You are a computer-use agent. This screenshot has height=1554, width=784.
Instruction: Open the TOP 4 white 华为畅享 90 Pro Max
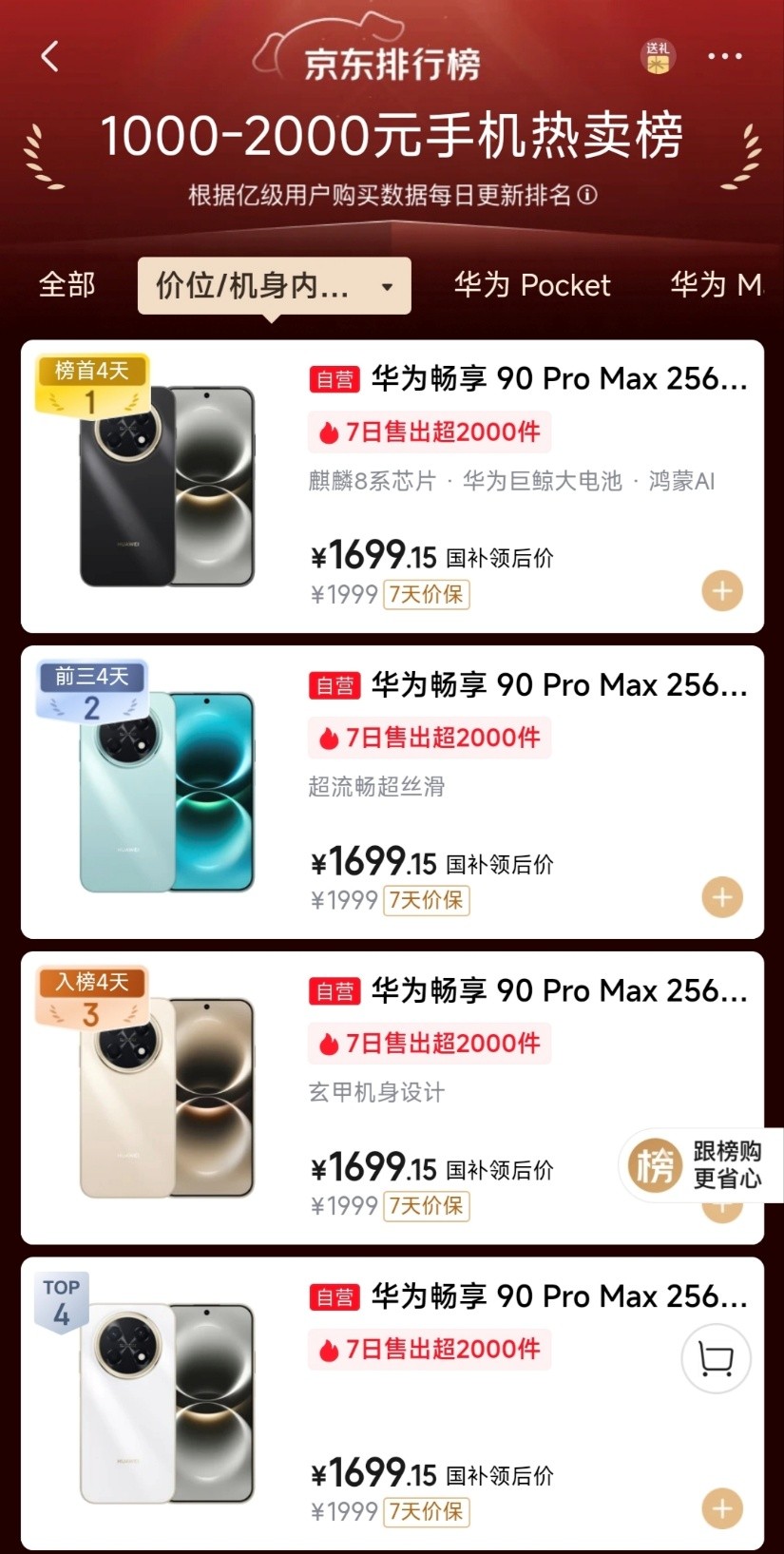point(392,1404)
